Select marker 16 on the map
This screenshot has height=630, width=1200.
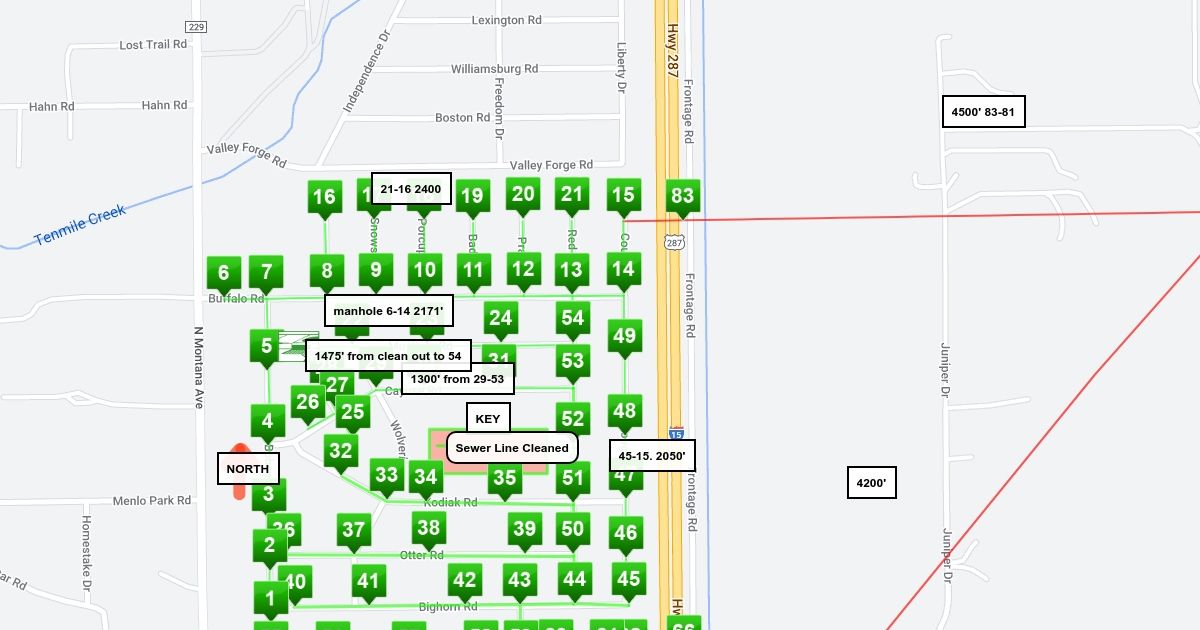324,196
